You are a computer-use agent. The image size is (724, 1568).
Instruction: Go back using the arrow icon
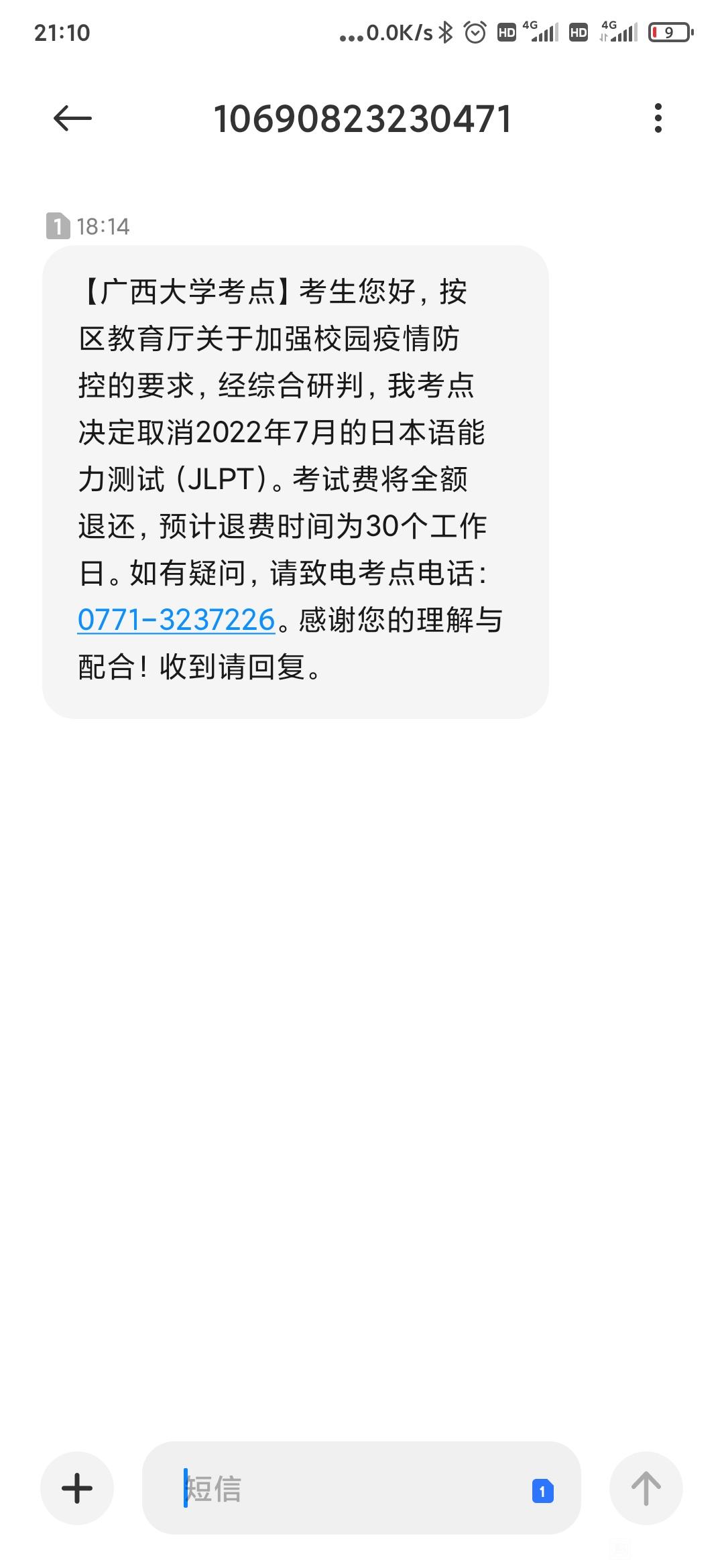pyautogui.click(x=72, y=119)
